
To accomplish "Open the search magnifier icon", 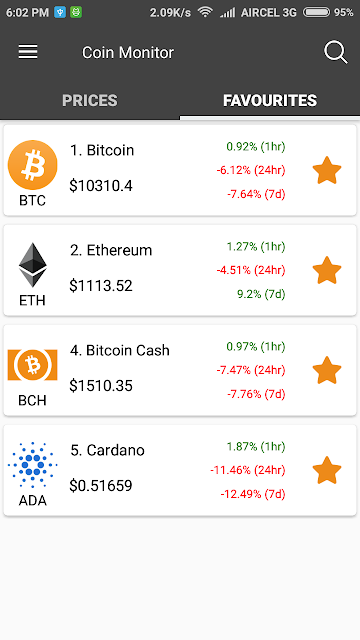I will point(336,53).
